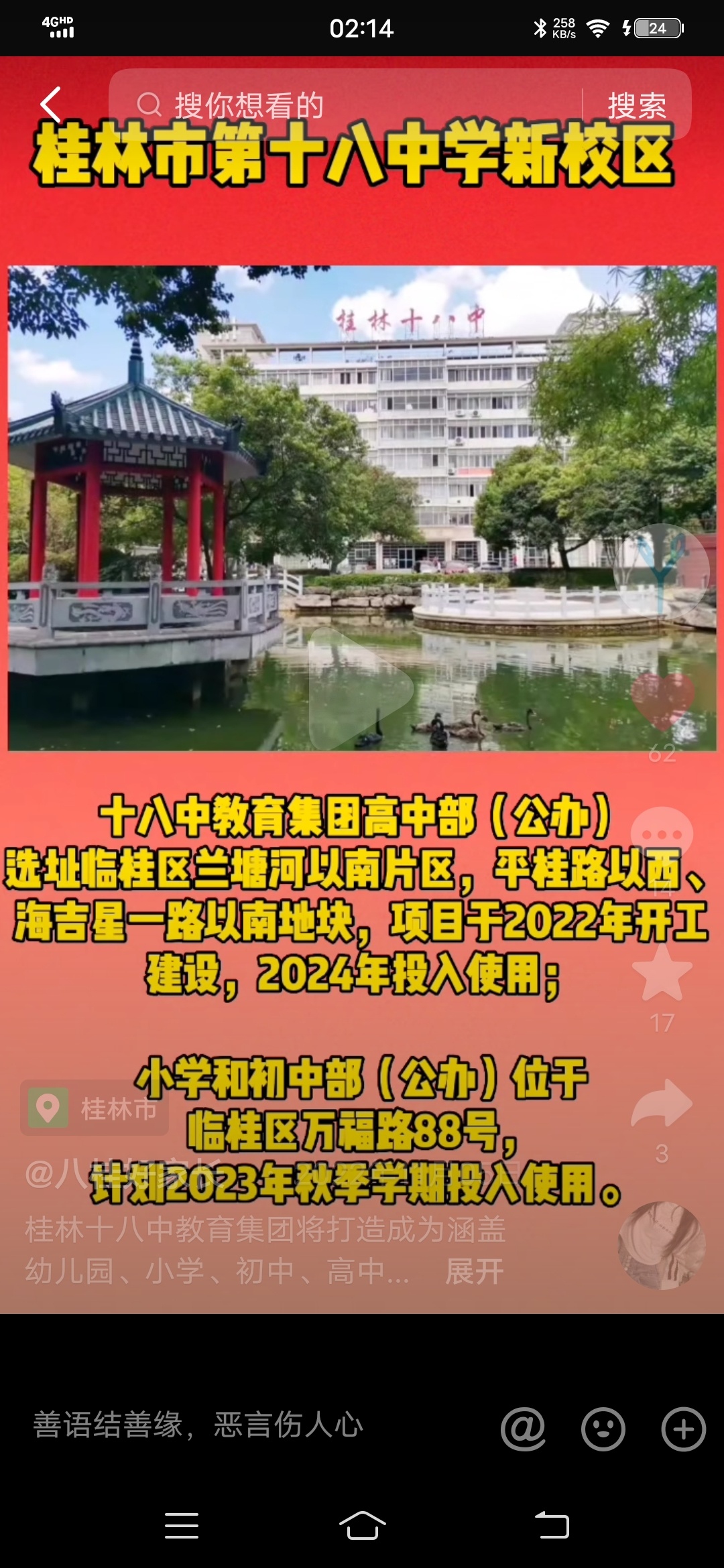
Task: Open the spinning music disc avatar
Action: (662, 1245)
